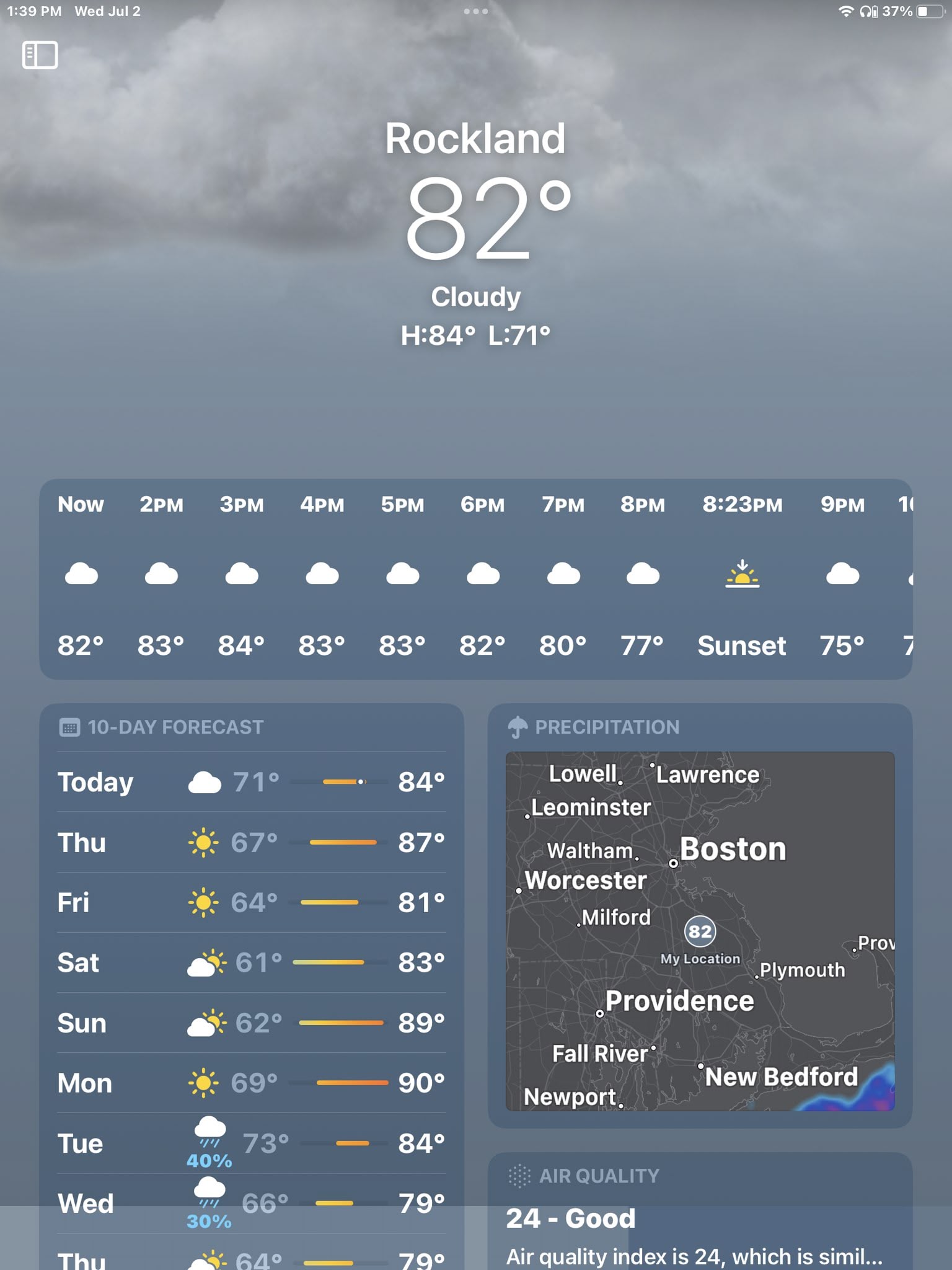Tap the umbrella icon in the Precipitation header

[518, 726]
